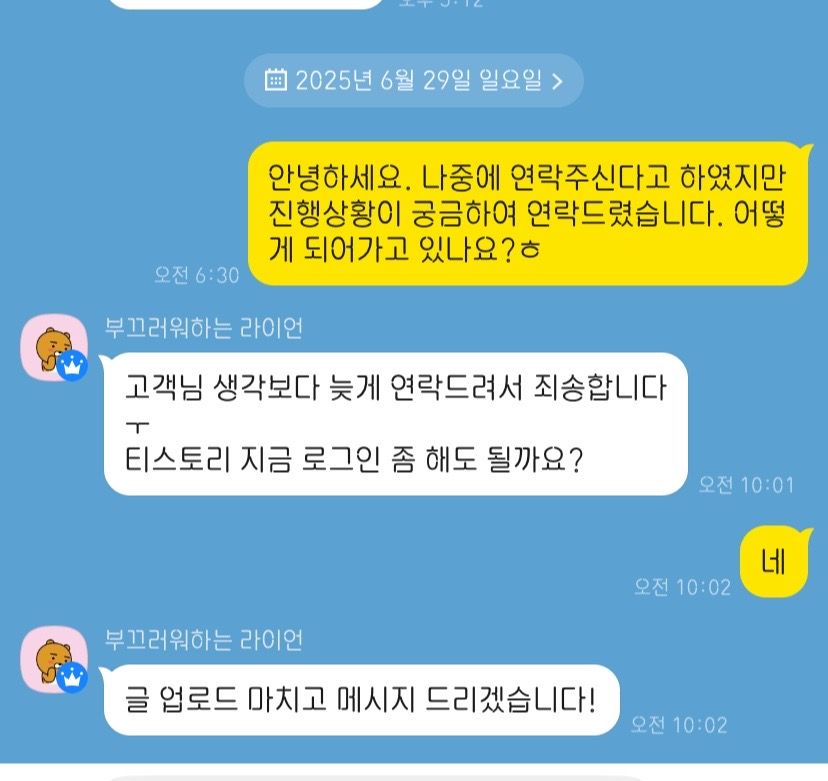Open the 라이언 avatar beside the 티스토리 message
The width and height of the screenshot is (828, 781).
click(x=53, y=347)
